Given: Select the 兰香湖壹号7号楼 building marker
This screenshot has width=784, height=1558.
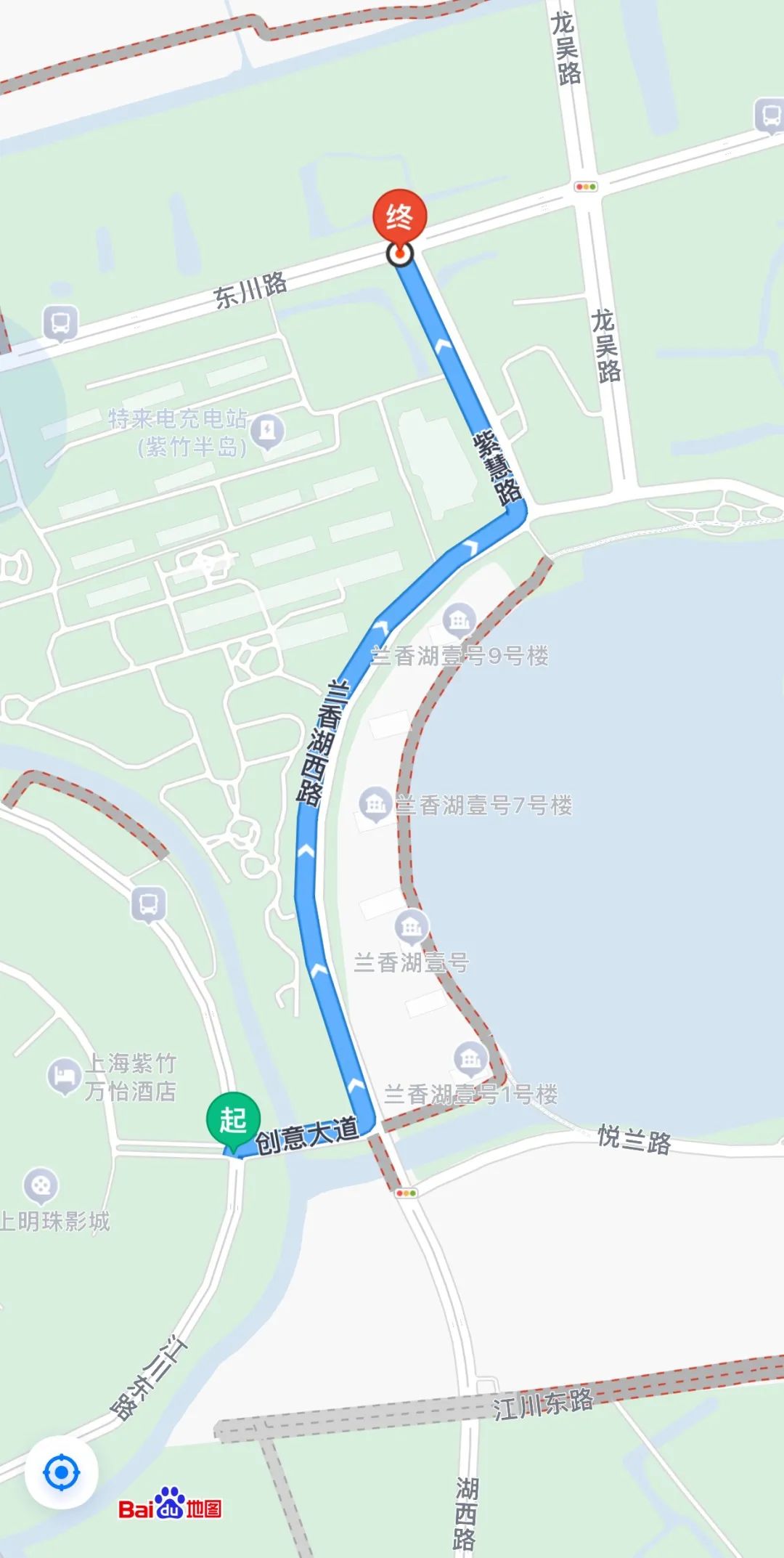Looking at the screenshot, I should click(375, 805).
